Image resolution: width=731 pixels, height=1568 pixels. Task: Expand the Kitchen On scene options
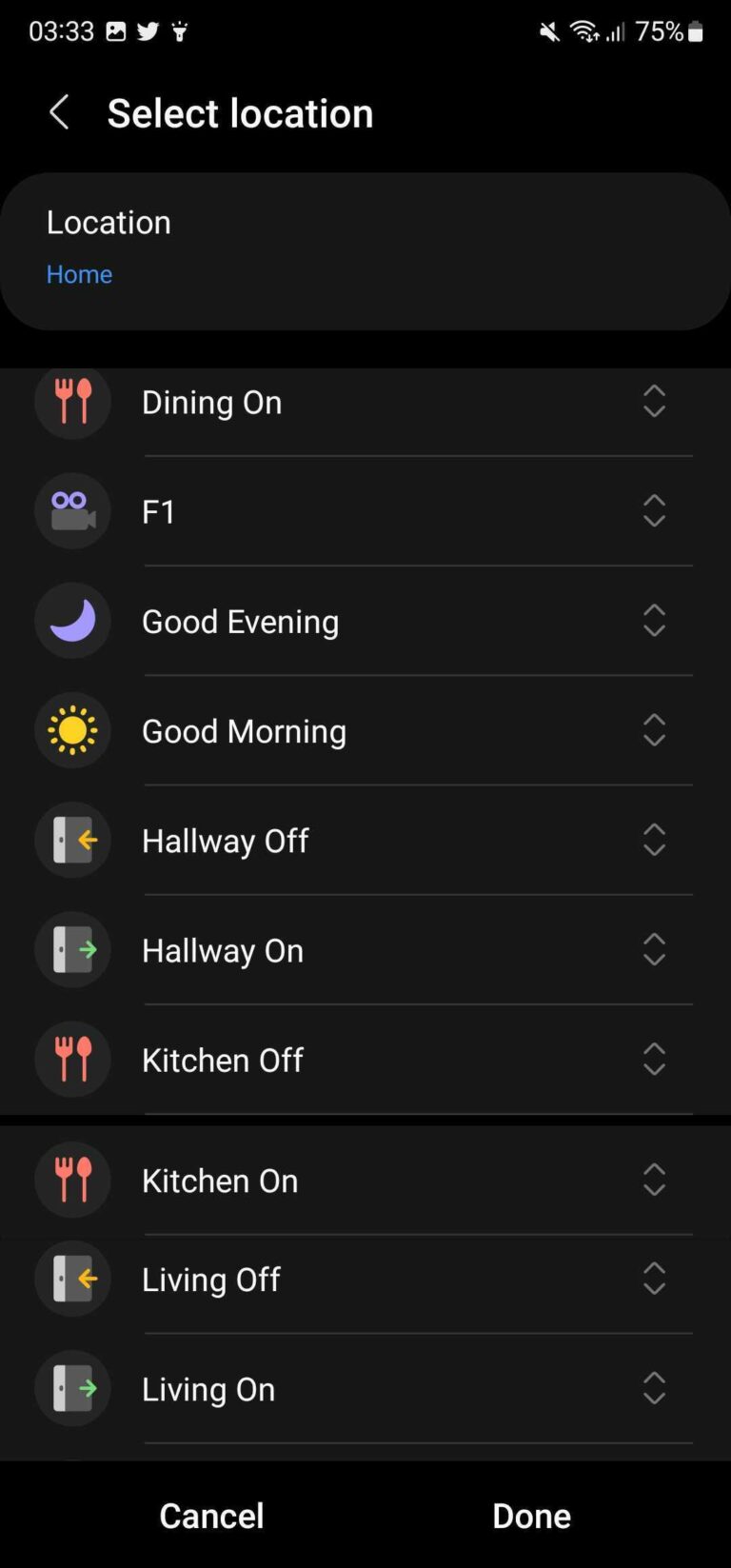654,1180
